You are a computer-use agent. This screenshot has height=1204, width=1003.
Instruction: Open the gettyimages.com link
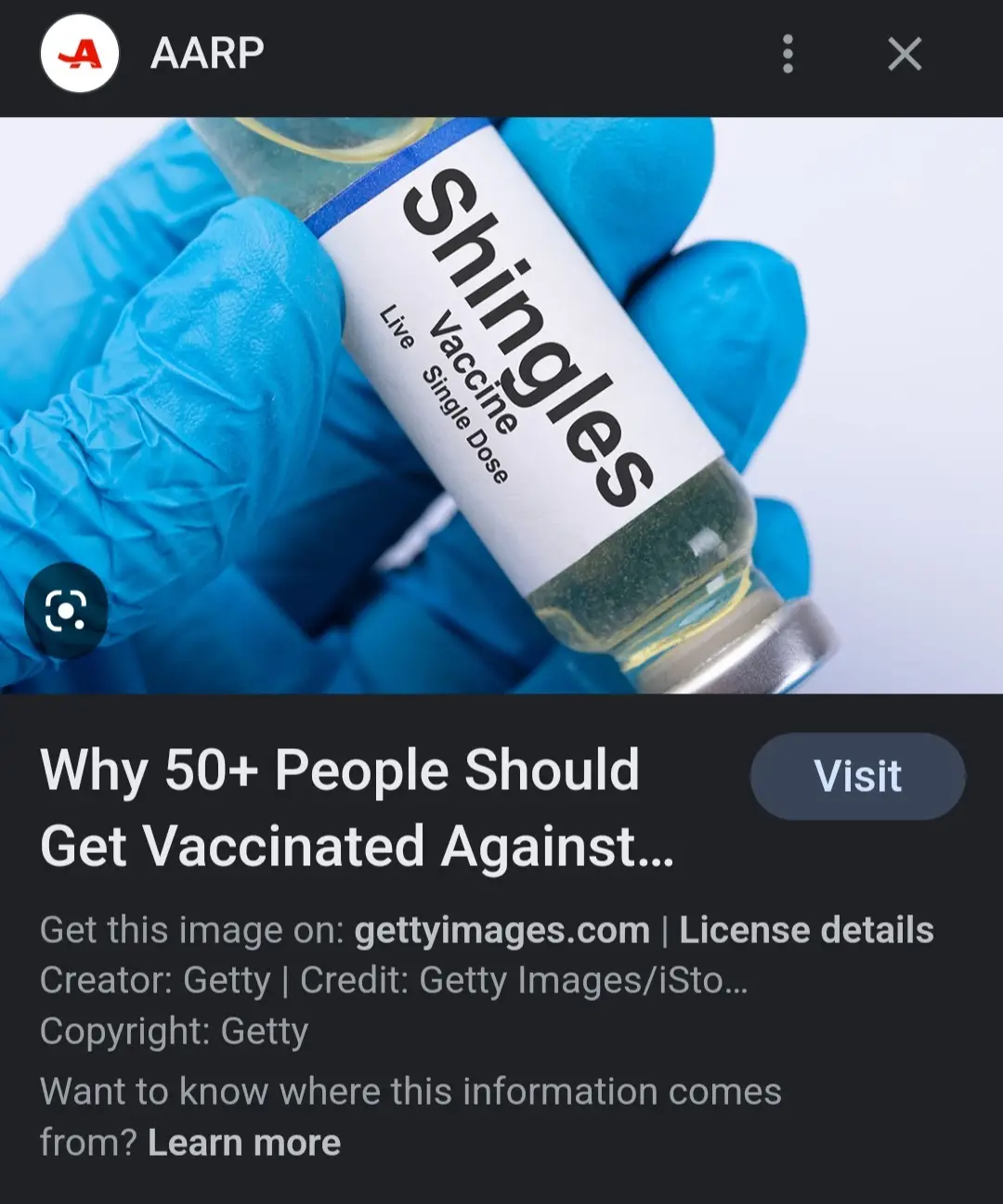[x=501, y=930]
